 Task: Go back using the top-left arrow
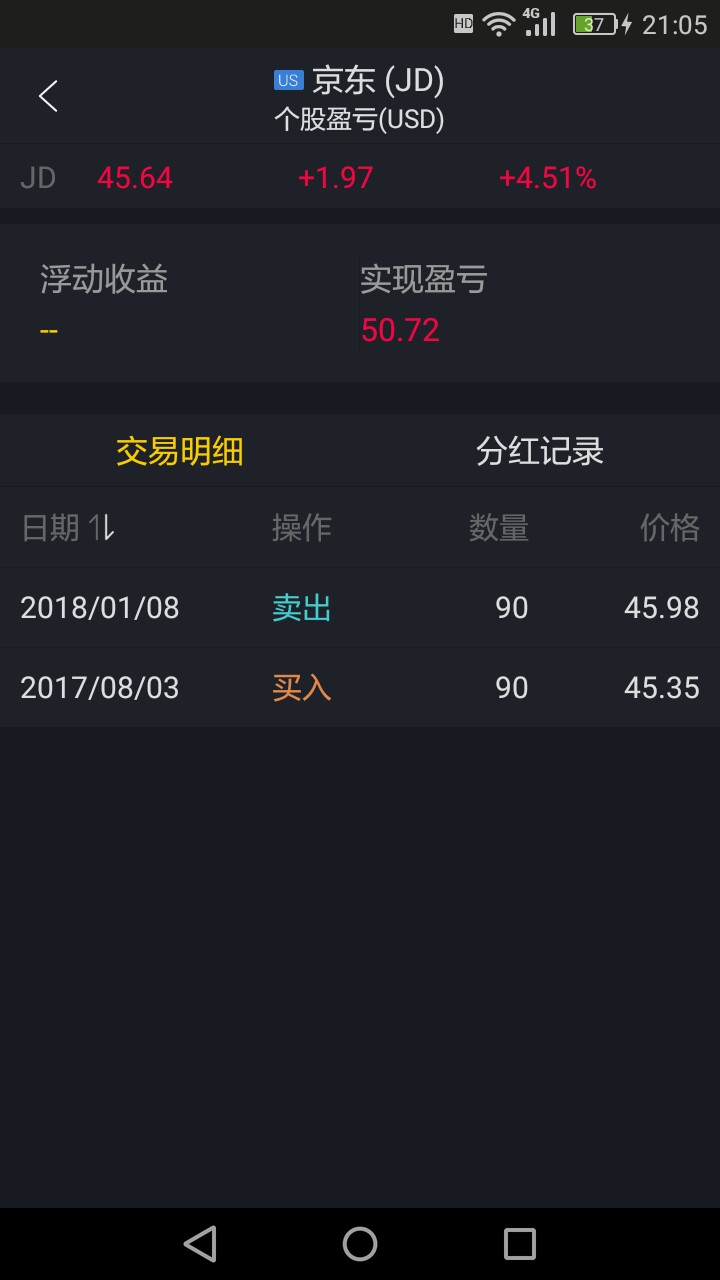click(47, 96)
